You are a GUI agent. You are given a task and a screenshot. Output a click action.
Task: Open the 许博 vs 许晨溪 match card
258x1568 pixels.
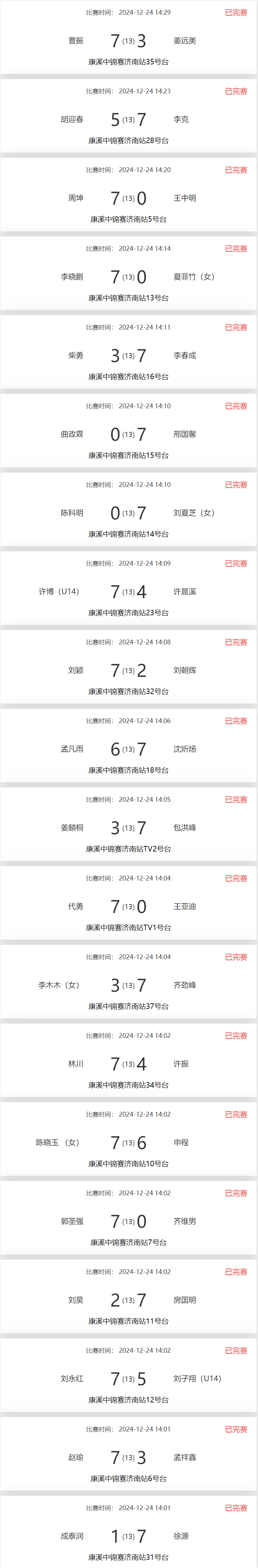point(128,592)
